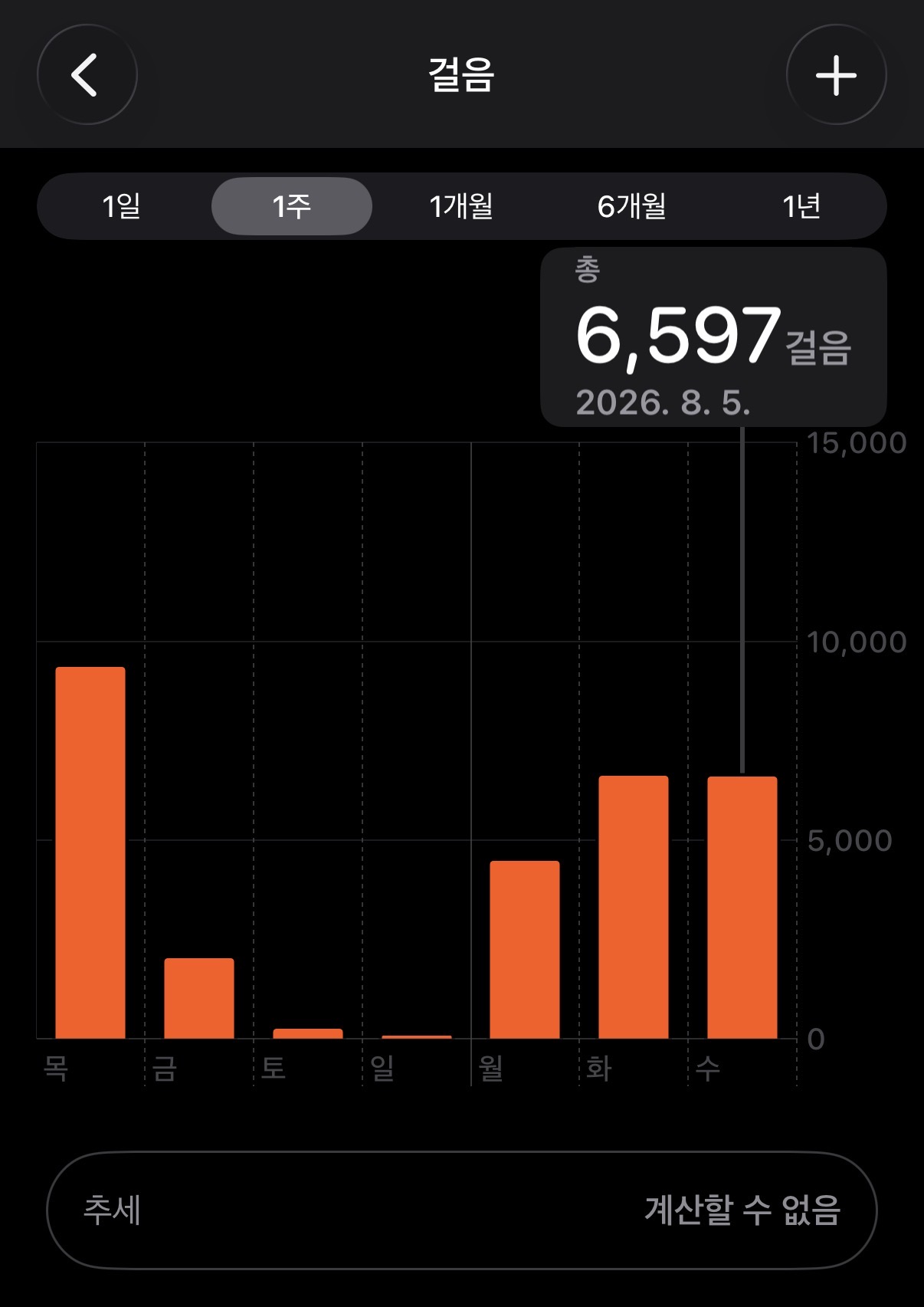Select the 목 bar in the chart

90,852
